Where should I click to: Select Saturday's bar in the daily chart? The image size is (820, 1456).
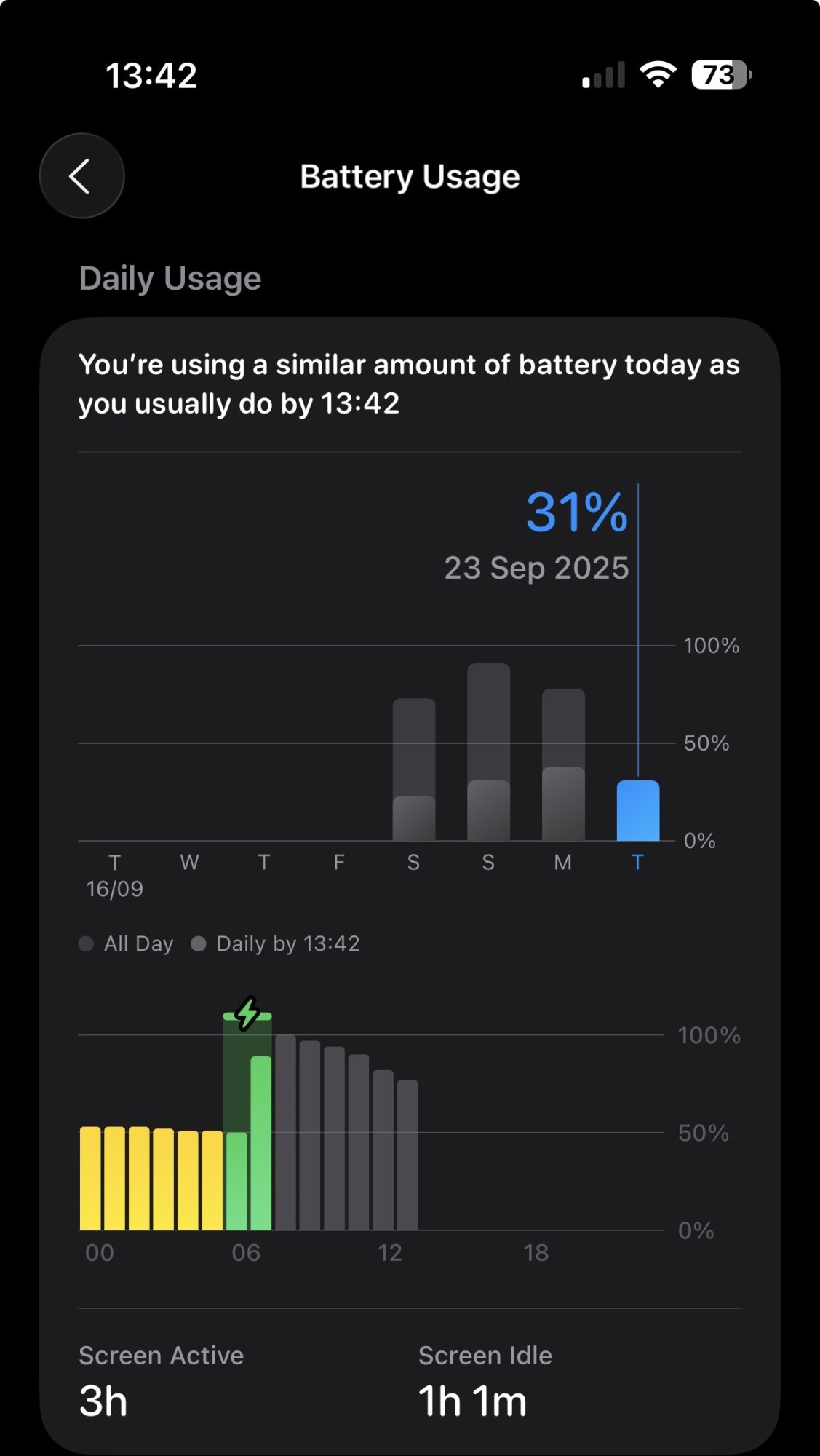(x=414, y=769)
